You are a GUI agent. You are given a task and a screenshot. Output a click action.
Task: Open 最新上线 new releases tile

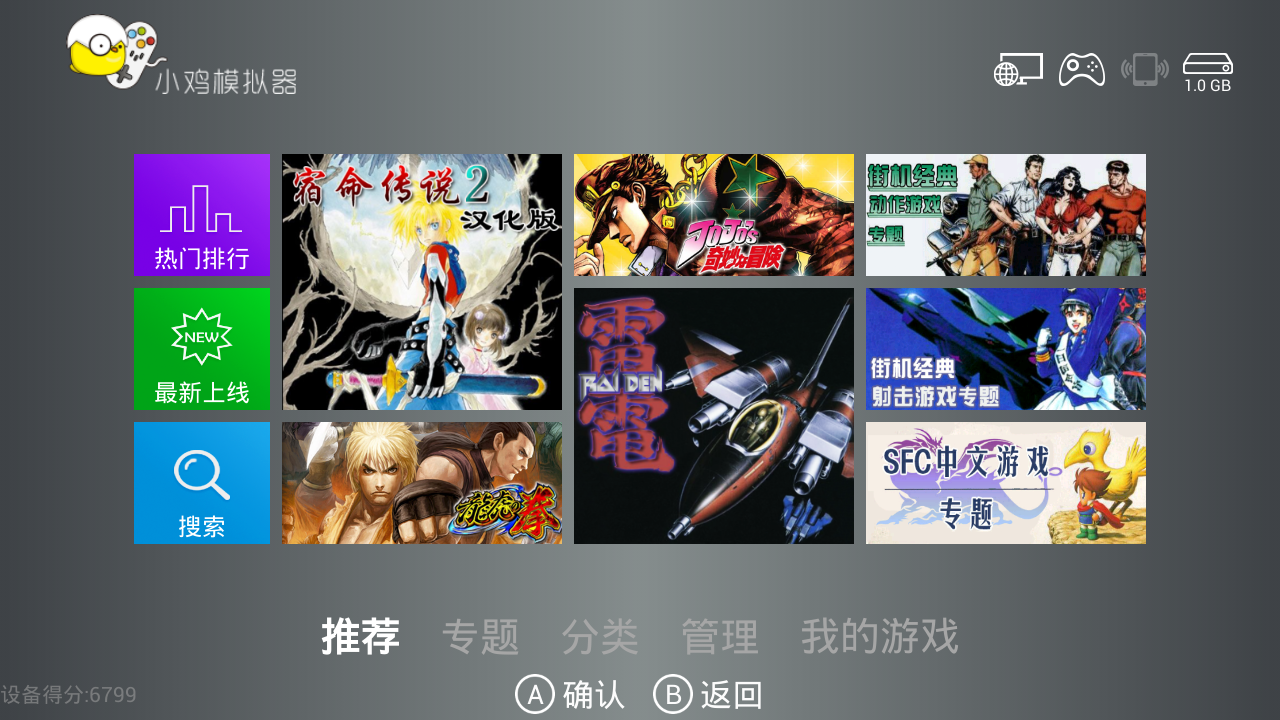point(202,349)
